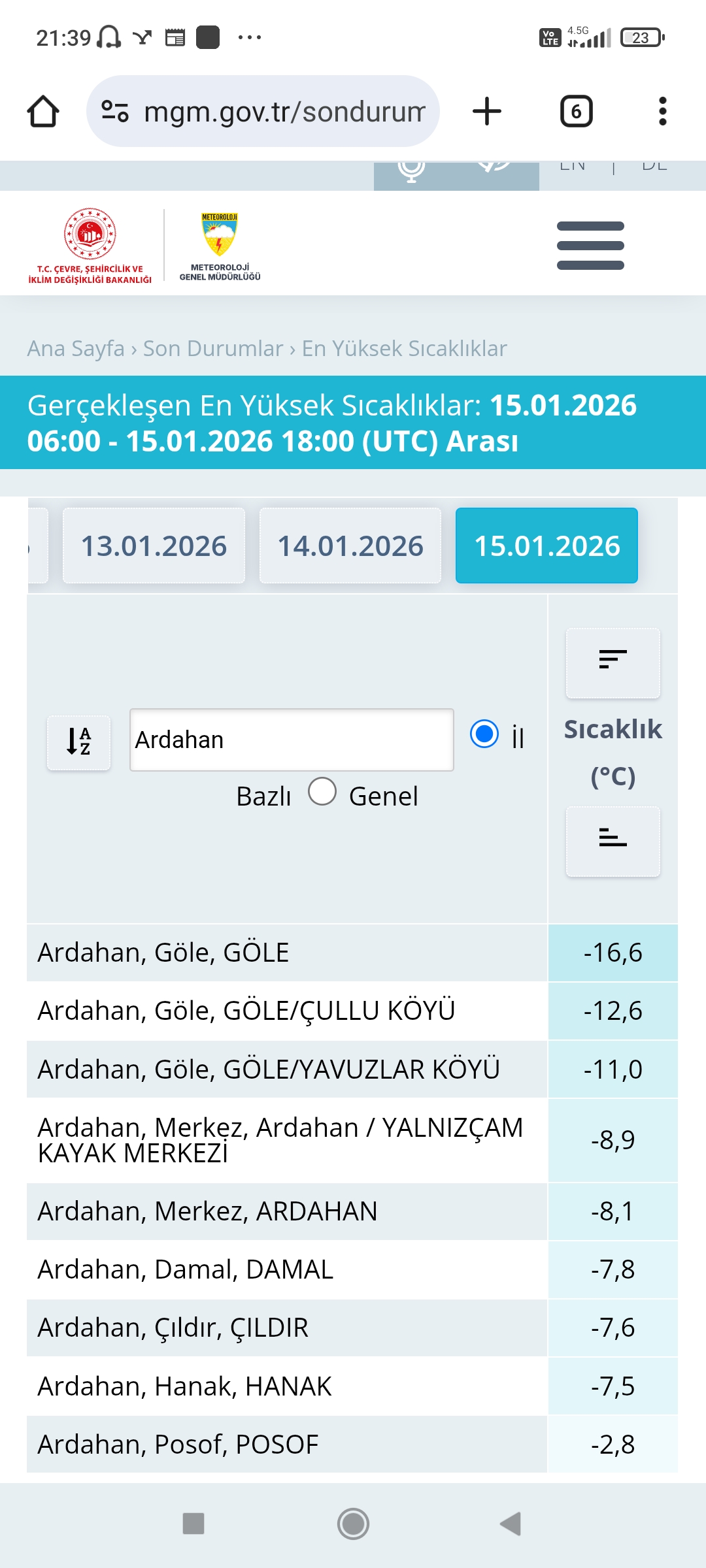Go to the browser home page
Image resolution: width=706 pixels, height=1568 pixels.
[x=43, y=111]
